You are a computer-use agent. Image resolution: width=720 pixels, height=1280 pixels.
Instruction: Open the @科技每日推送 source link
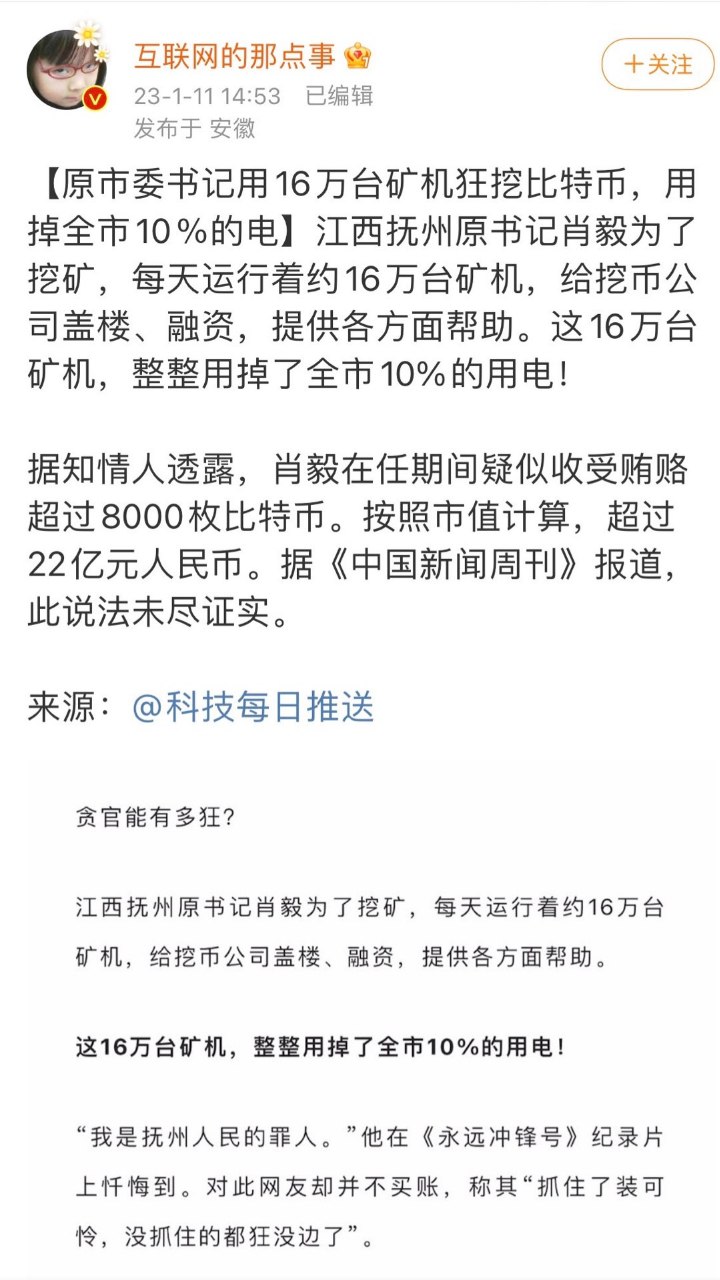pyautogui.click(x=253, y=707)
